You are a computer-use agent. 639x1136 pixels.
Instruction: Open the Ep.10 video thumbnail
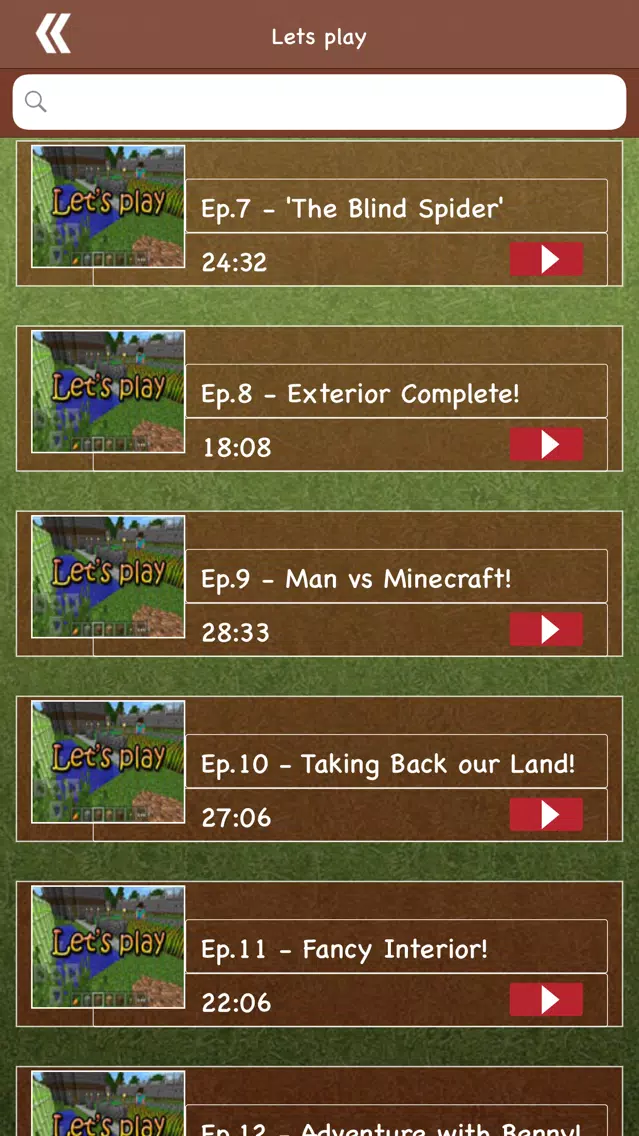coord(108,762)
